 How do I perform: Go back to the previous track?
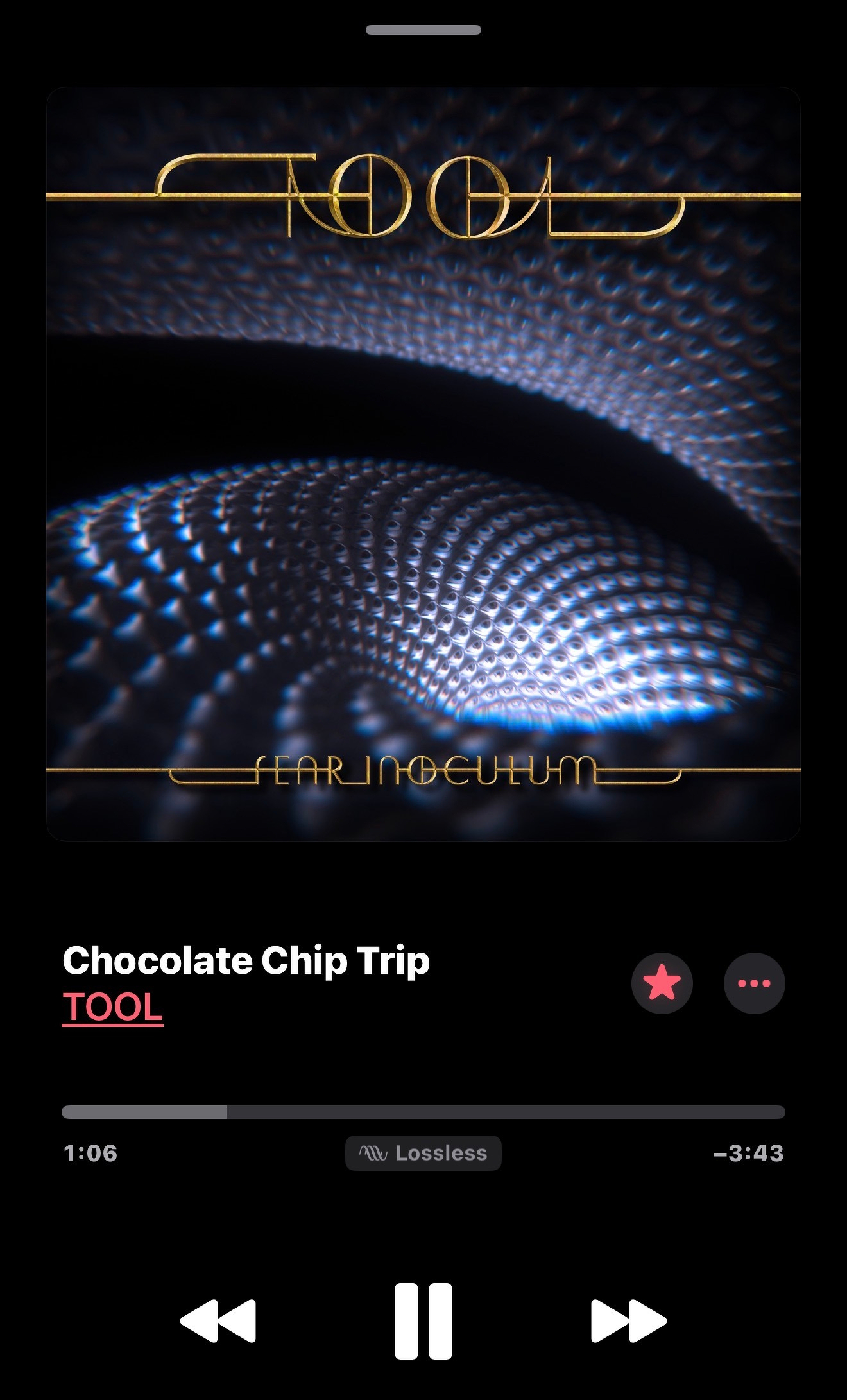point(218,1321)
